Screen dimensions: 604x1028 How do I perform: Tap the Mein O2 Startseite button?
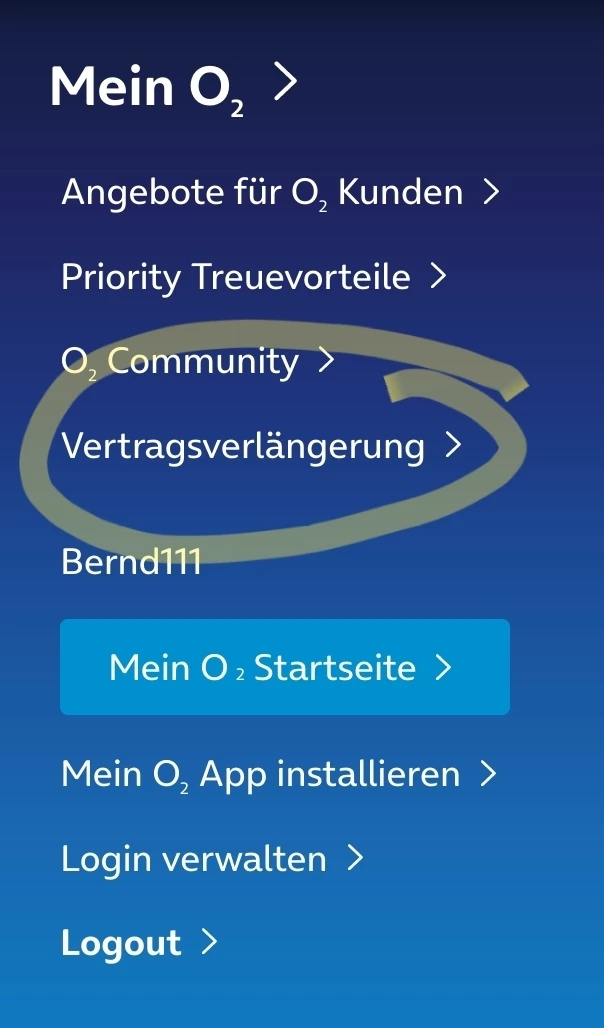click(284, 667)
